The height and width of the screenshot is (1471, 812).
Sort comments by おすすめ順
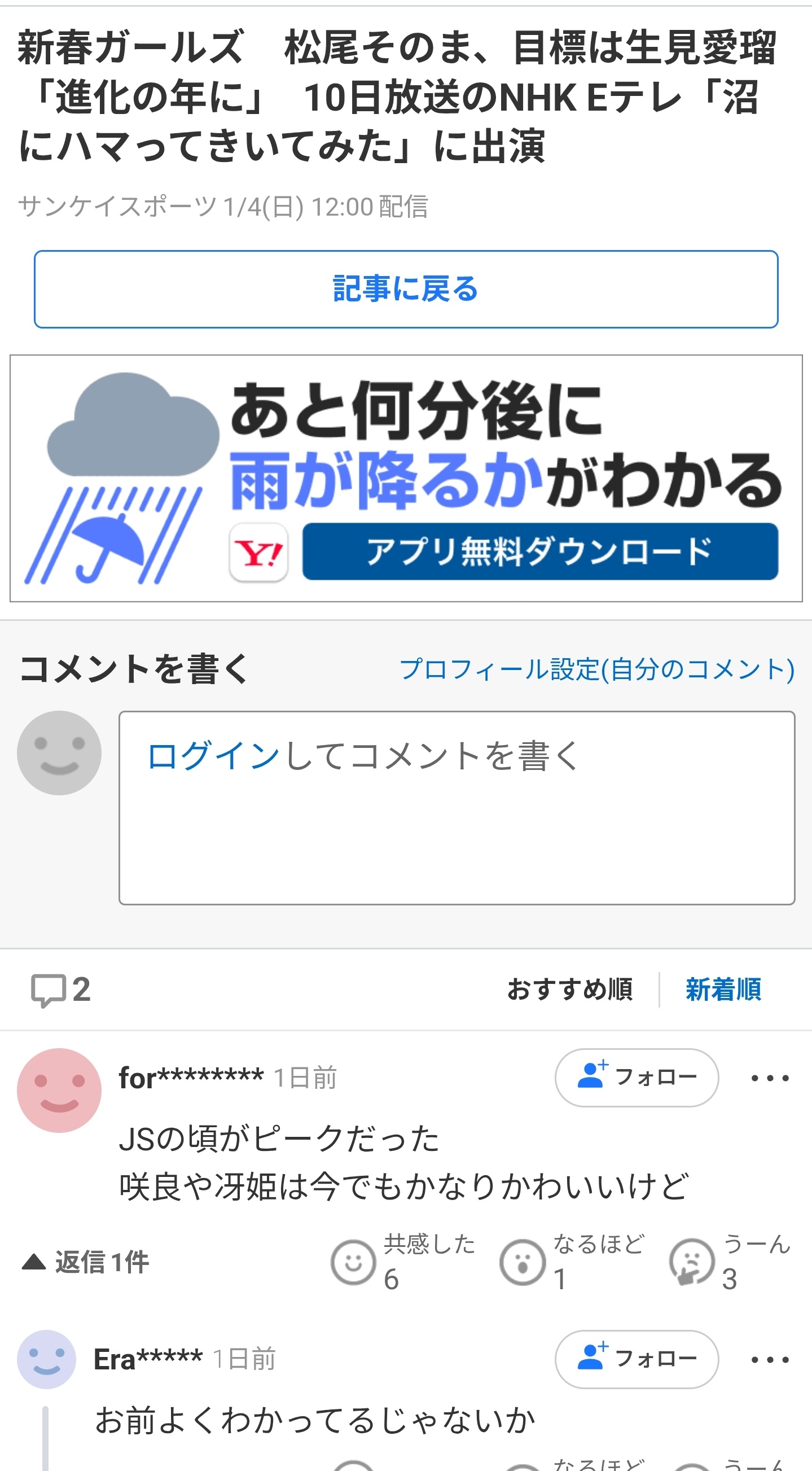(x=569, y=990)
